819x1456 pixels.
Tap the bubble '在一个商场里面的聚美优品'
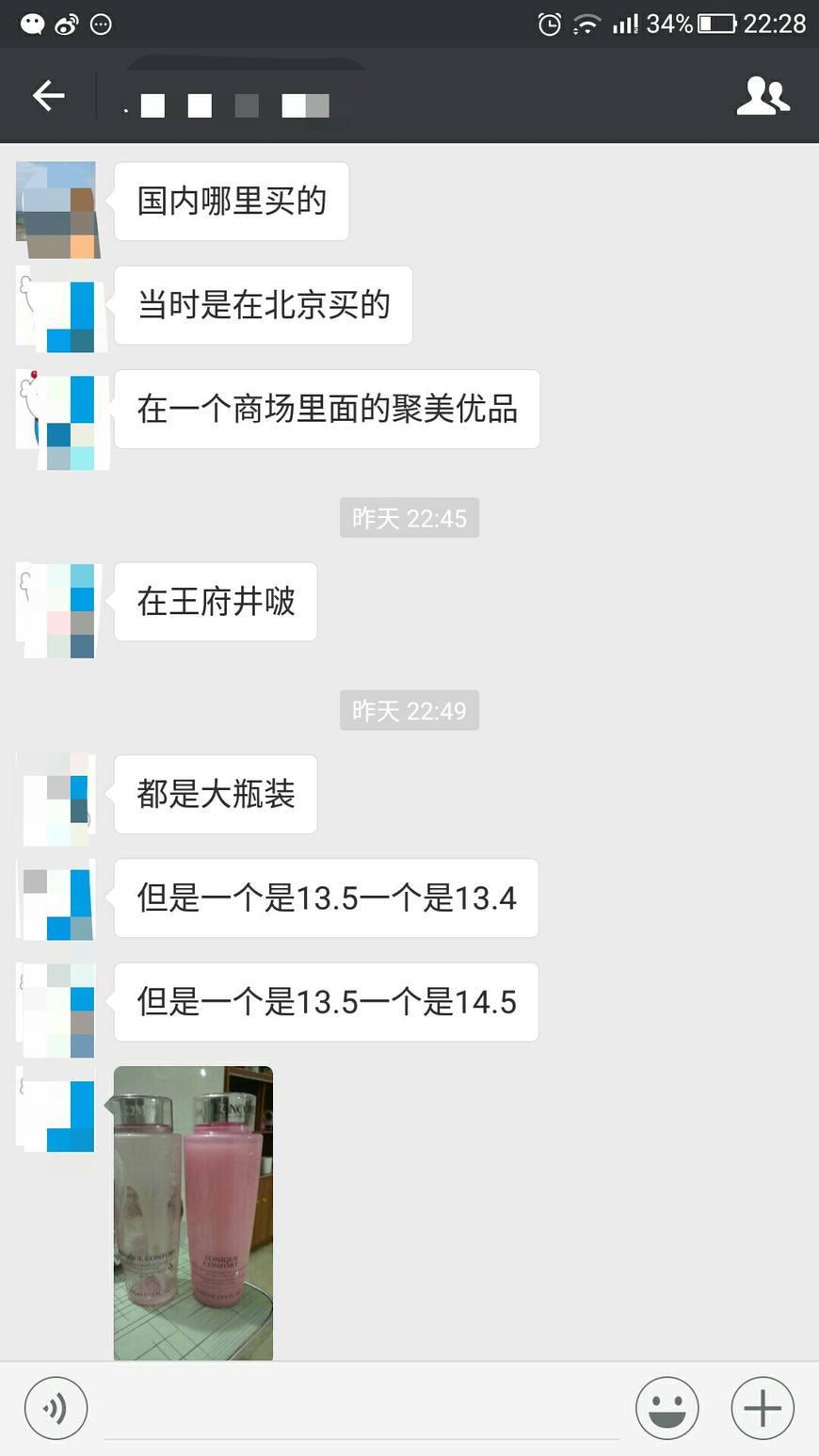327,409
